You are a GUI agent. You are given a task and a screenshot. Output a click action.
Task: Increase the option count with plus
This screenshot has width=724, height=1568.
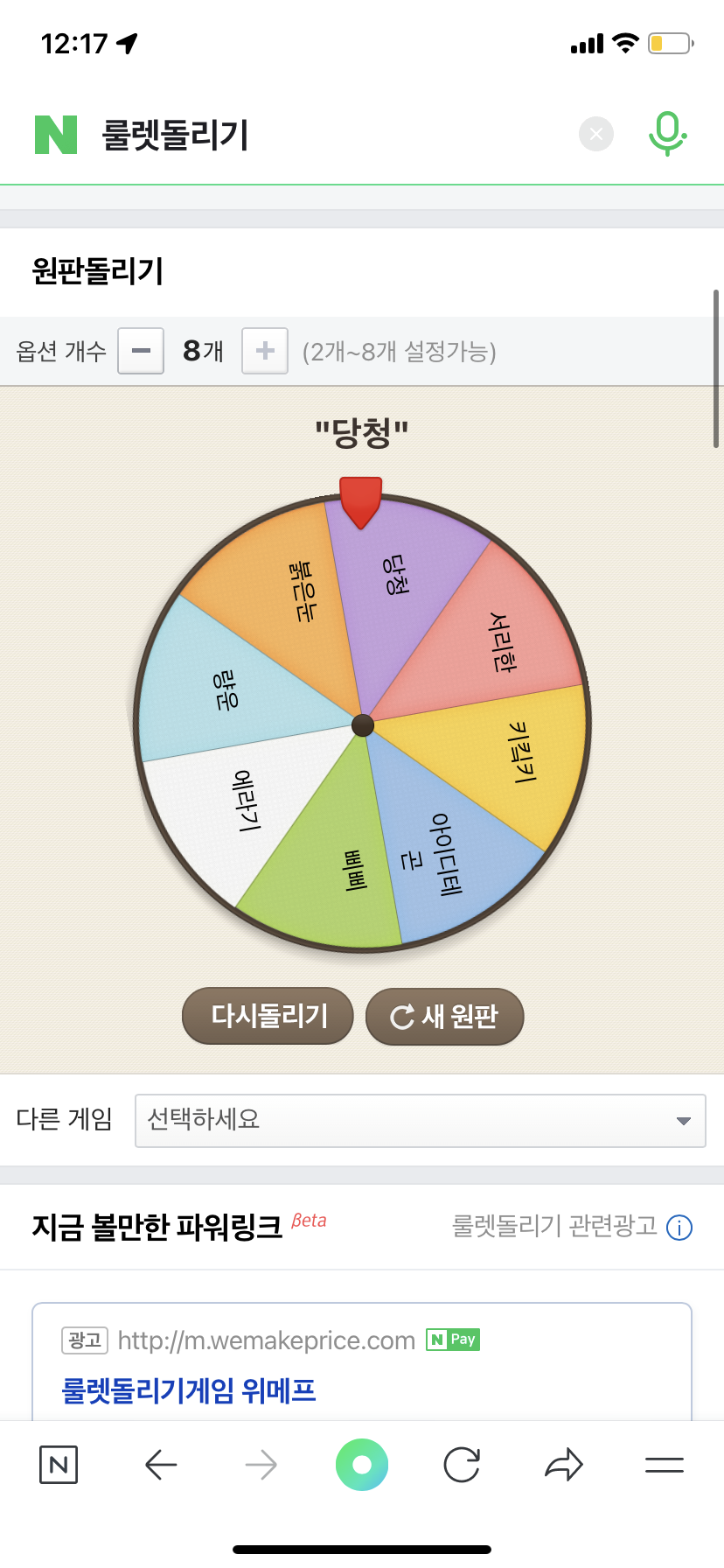click(x=265, y=351)
